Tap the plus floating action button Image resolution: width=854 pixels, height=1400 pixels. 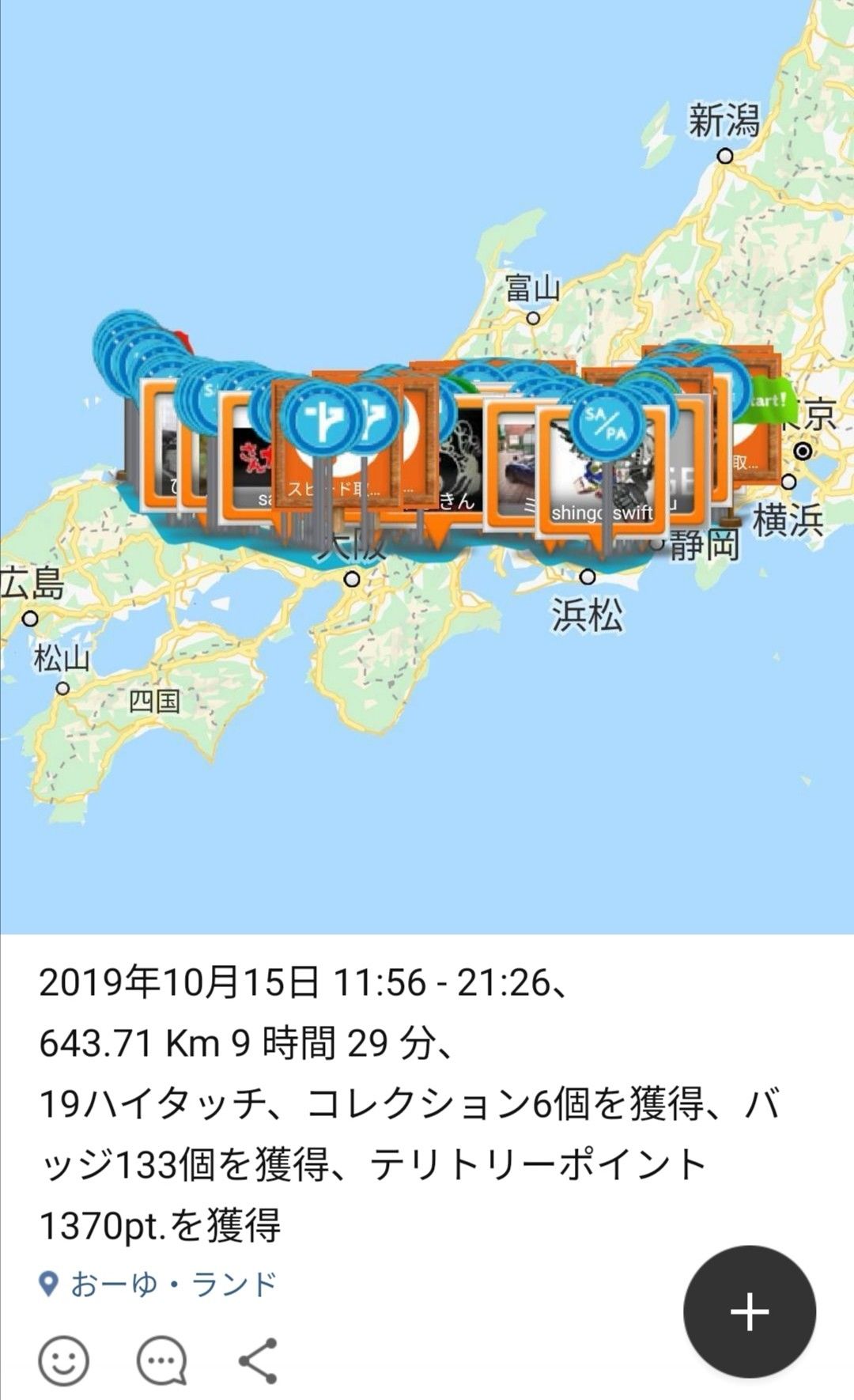[749, 1312]
